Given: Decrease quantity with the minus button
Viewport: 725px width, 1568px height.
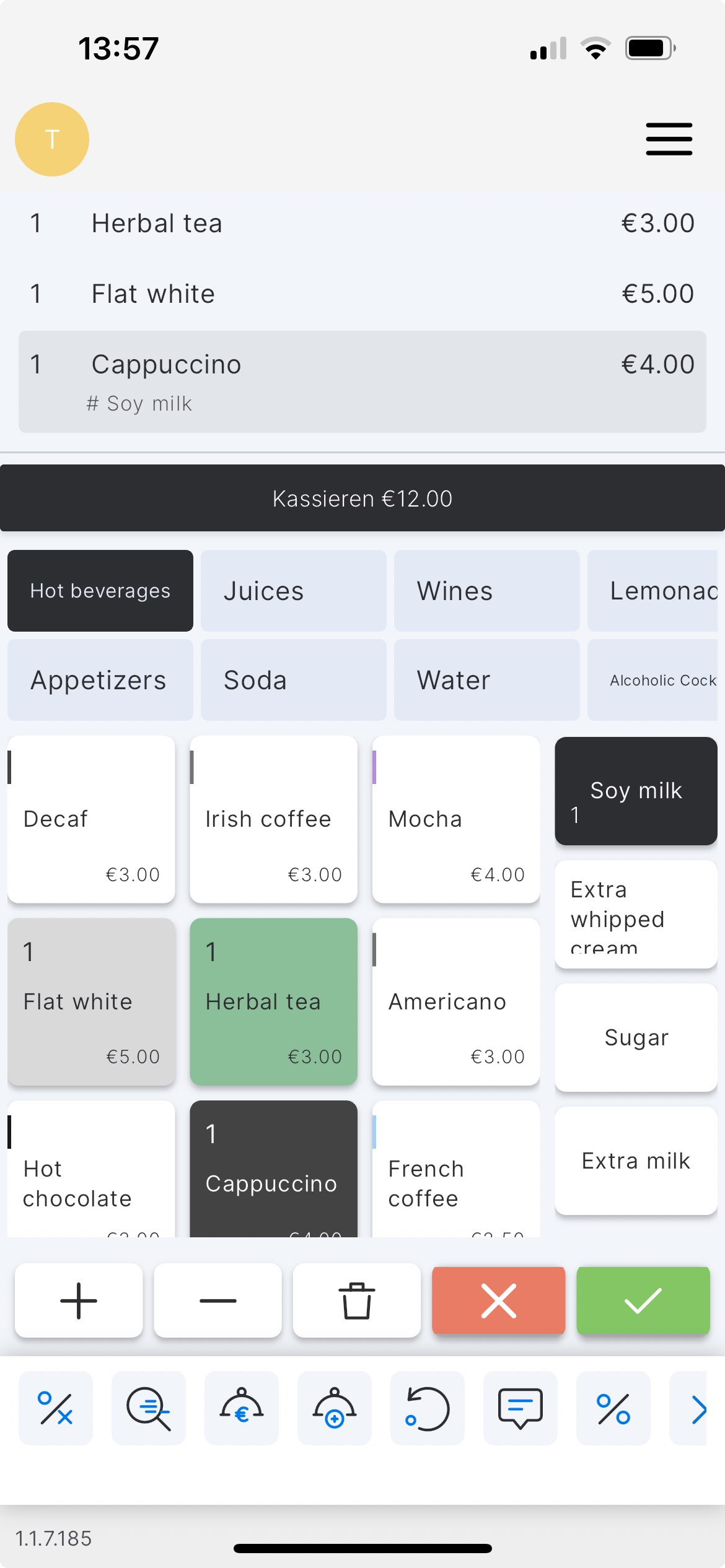Looking at the screenshot, I should click(x=217, y=1300).
